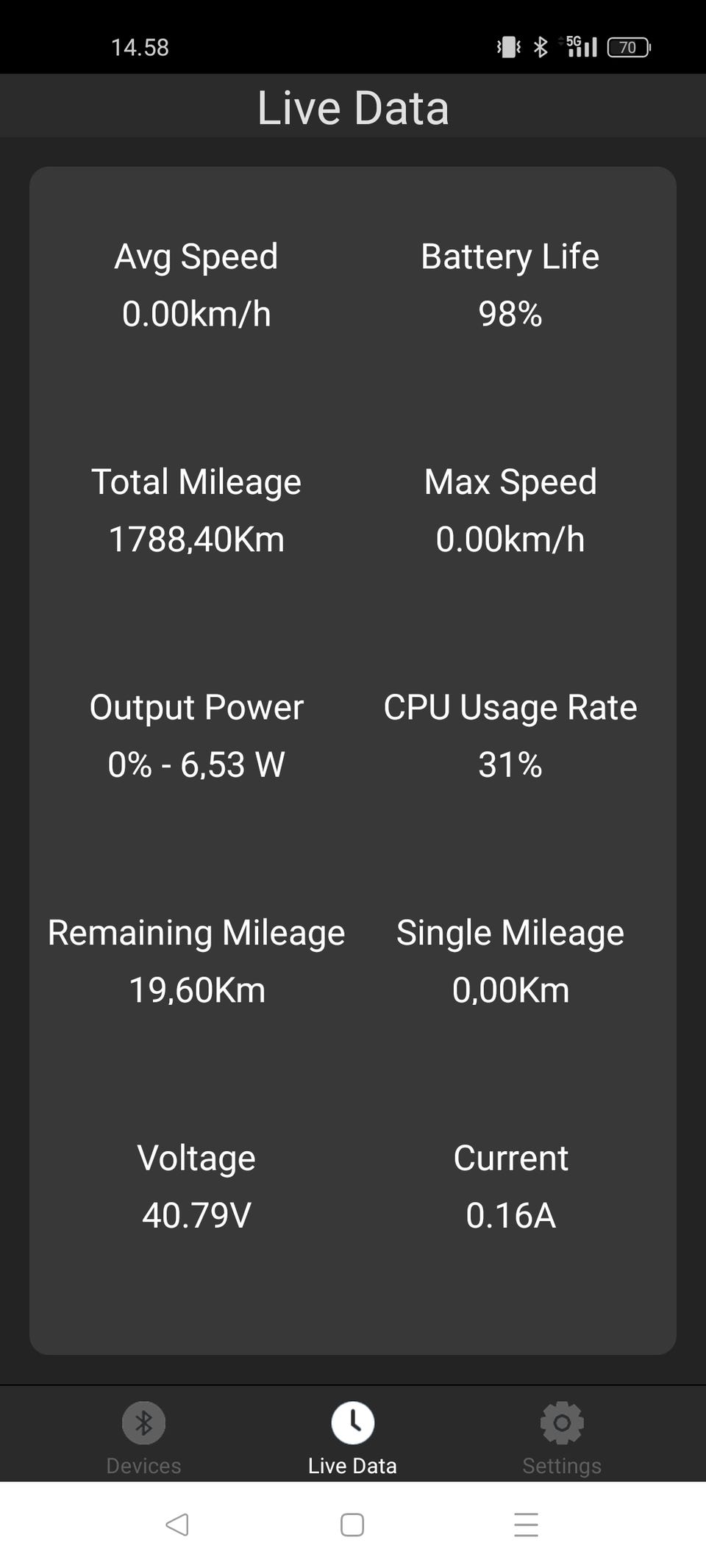Tap the system home button

point(352,1525)
